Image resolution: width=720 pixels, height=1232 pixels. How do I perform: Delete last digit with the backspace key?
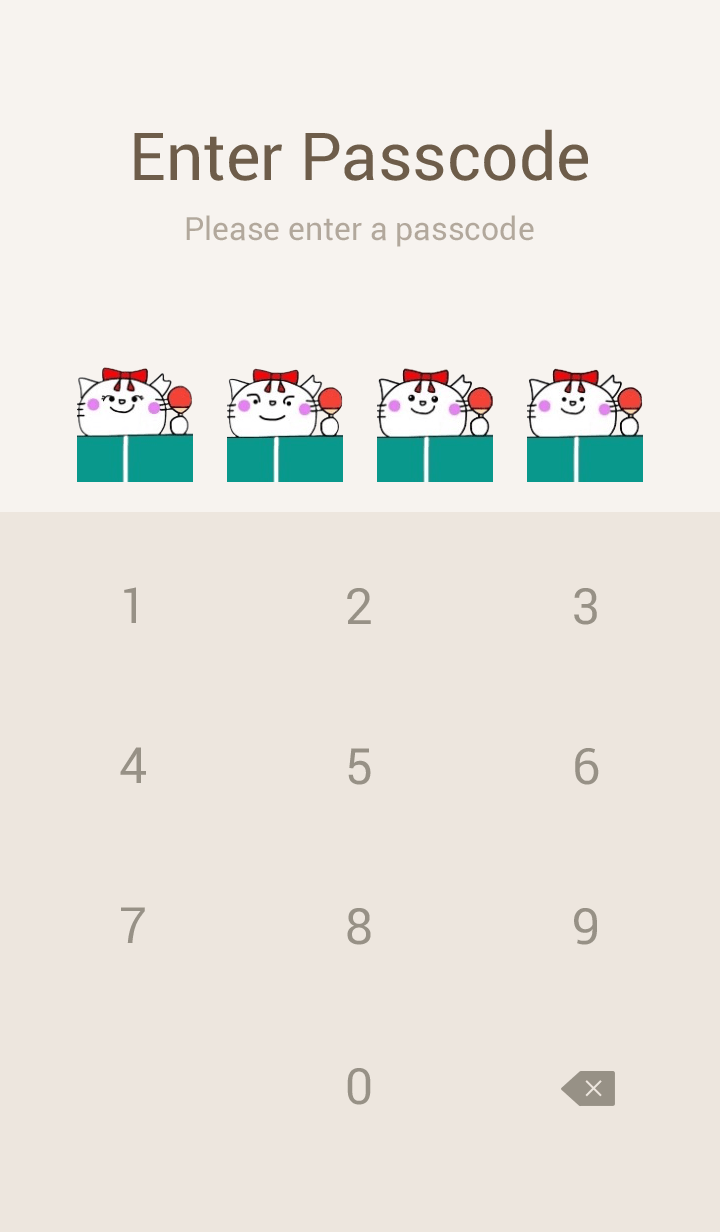tap(588, 1088)
